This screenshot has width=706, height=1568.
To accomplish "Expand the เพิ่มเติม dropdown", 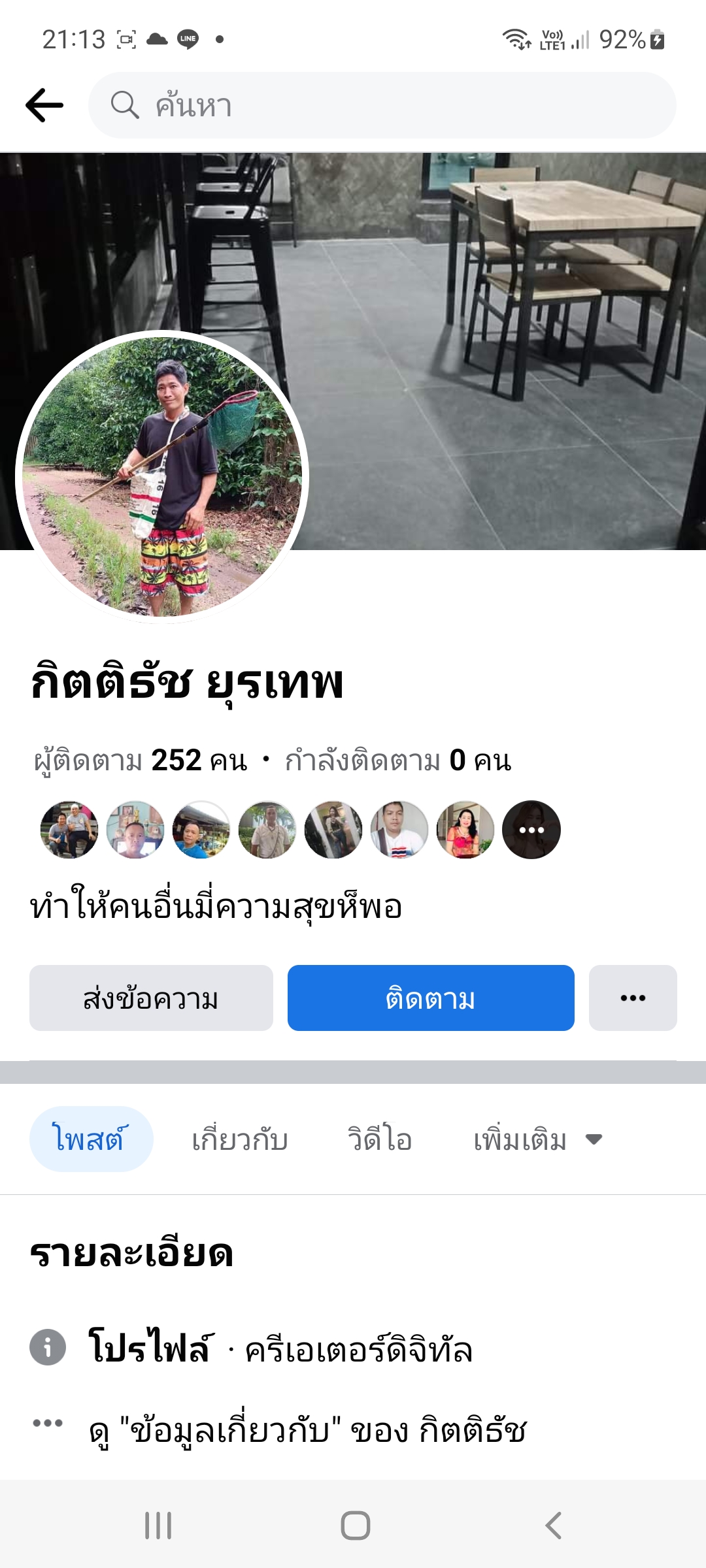I will point(537,1140).
